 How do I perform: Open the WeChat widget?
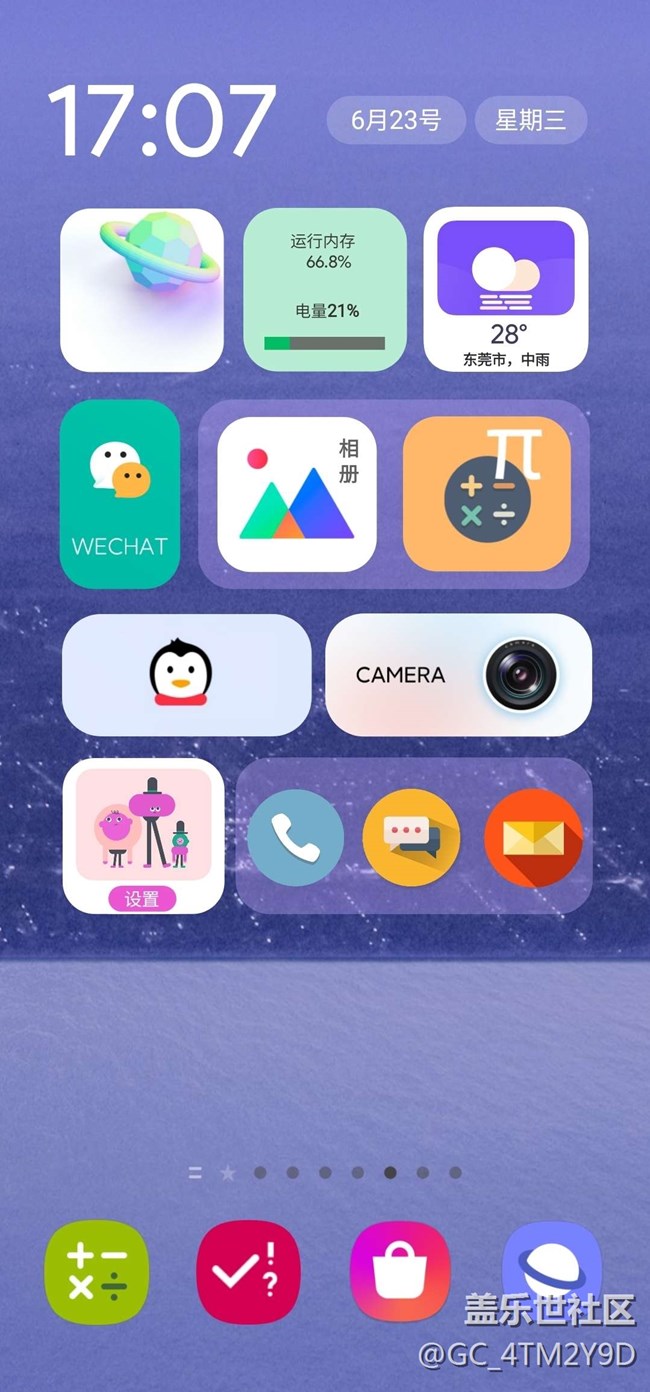click(120, 493)
